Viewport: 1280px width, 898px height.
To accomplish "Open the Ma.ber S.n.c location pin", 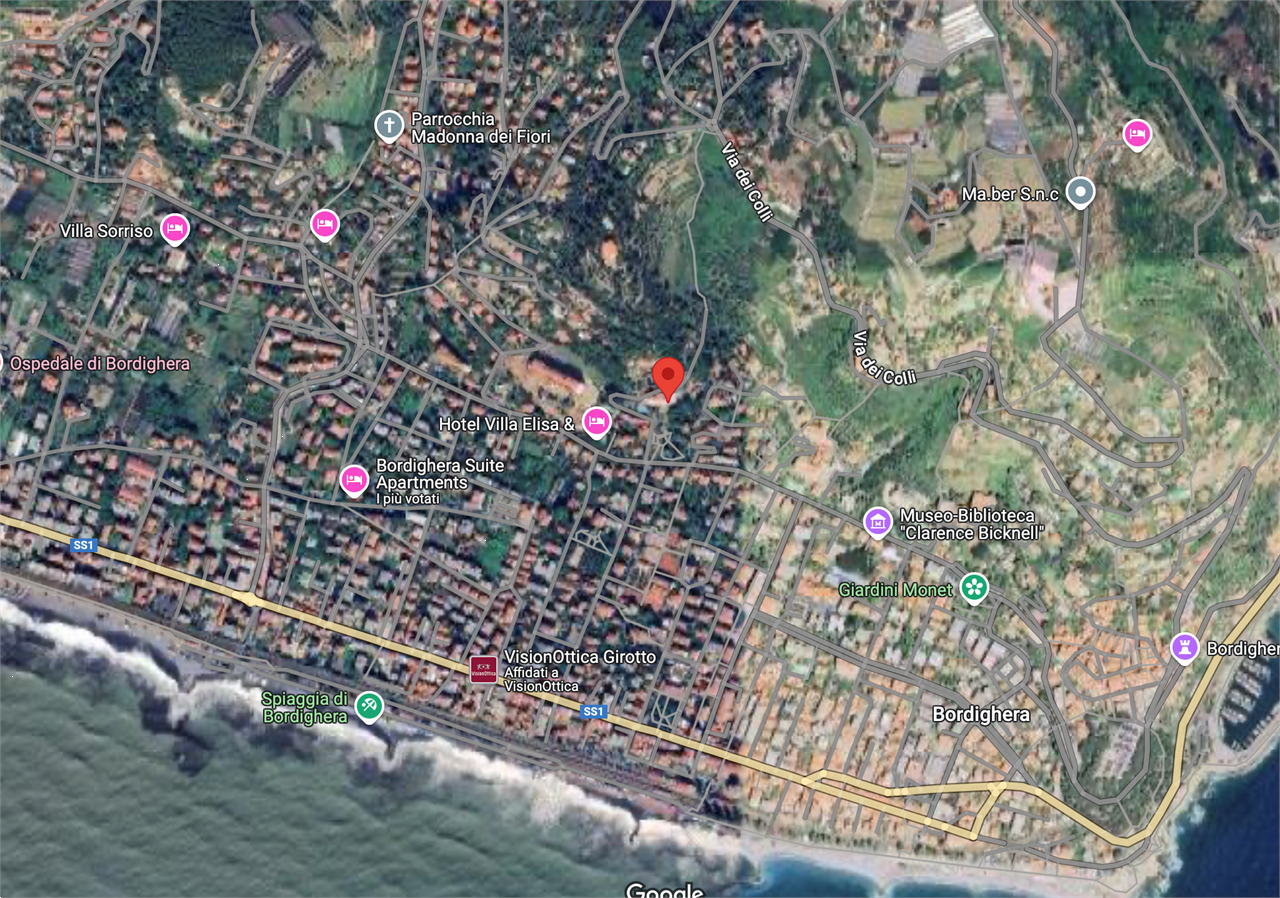I will [x=1079, y=191].
